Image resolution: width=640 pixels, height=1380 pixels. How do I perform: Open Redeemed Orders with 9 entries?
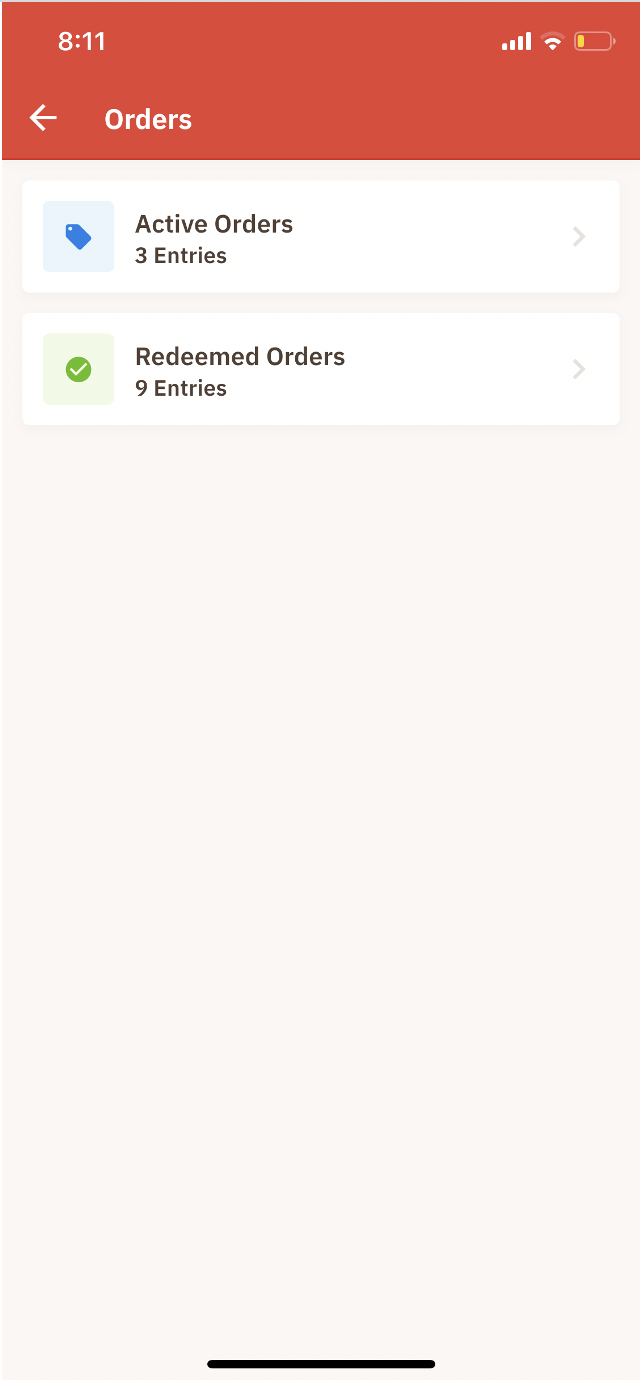[x=320, y=369]
